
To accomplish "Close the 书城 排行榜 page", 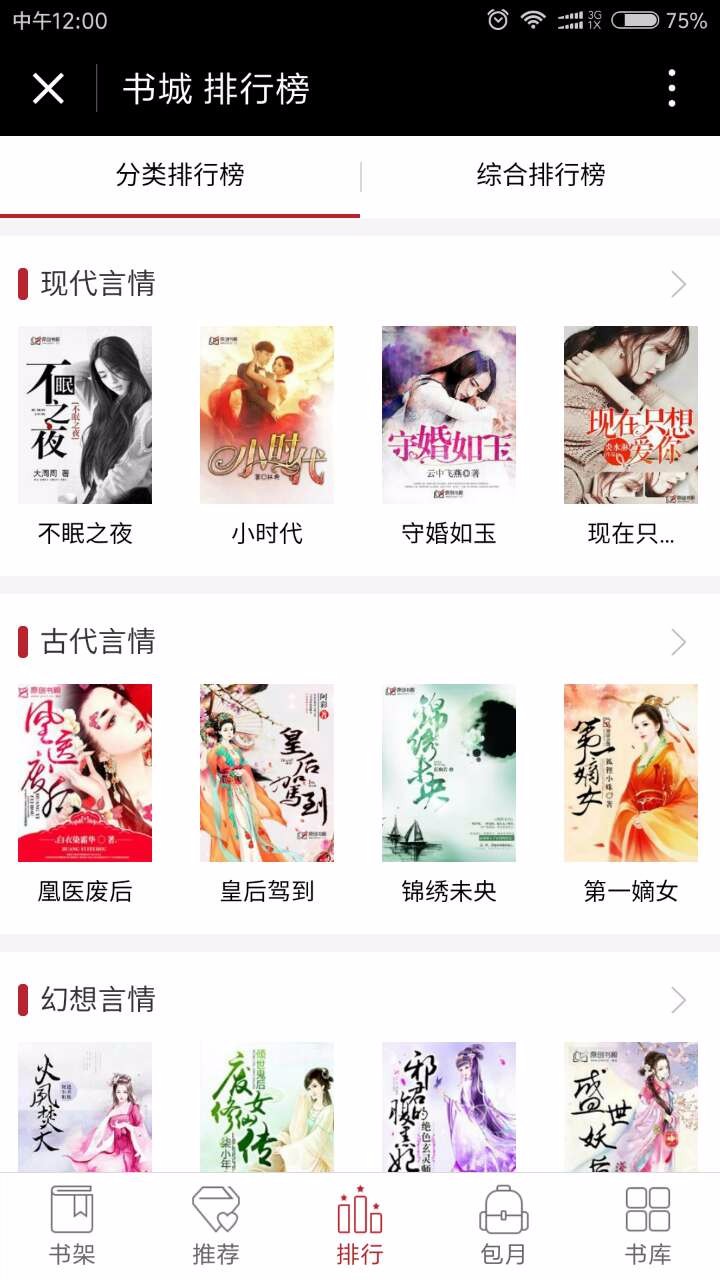I will (48, 89).
